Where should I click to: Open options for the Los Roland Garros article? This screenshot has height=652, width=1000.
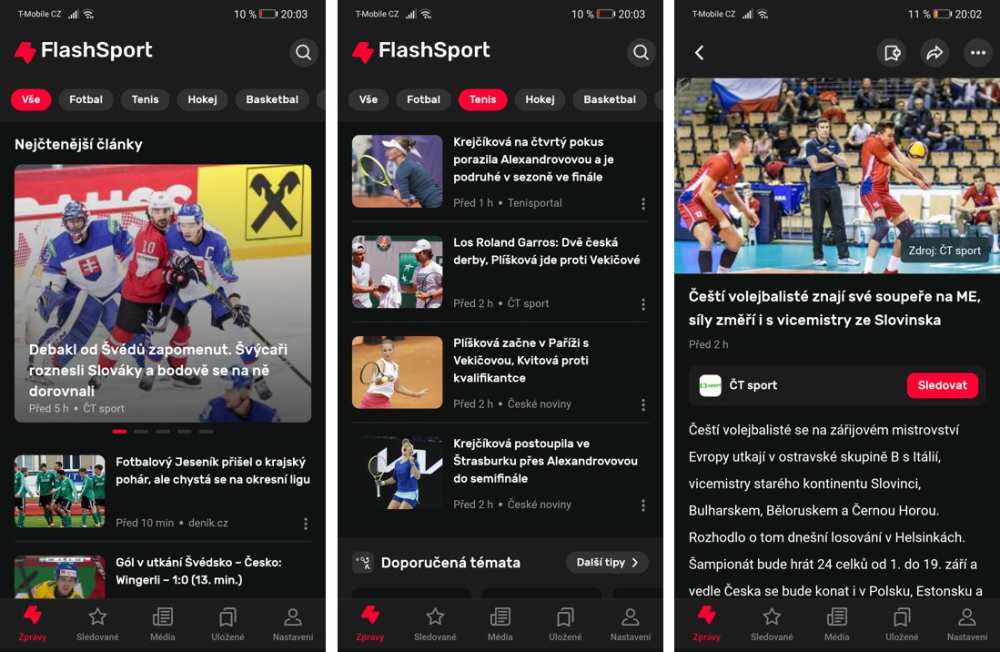(643, 304)
